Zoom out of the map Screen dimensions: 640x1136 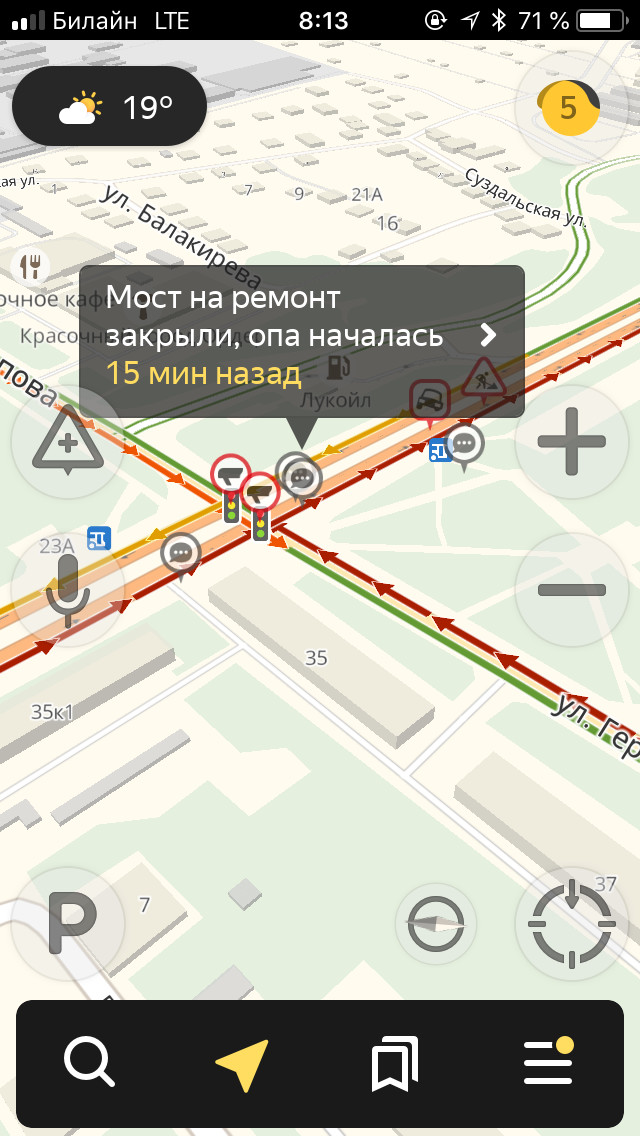pos(571,590)
